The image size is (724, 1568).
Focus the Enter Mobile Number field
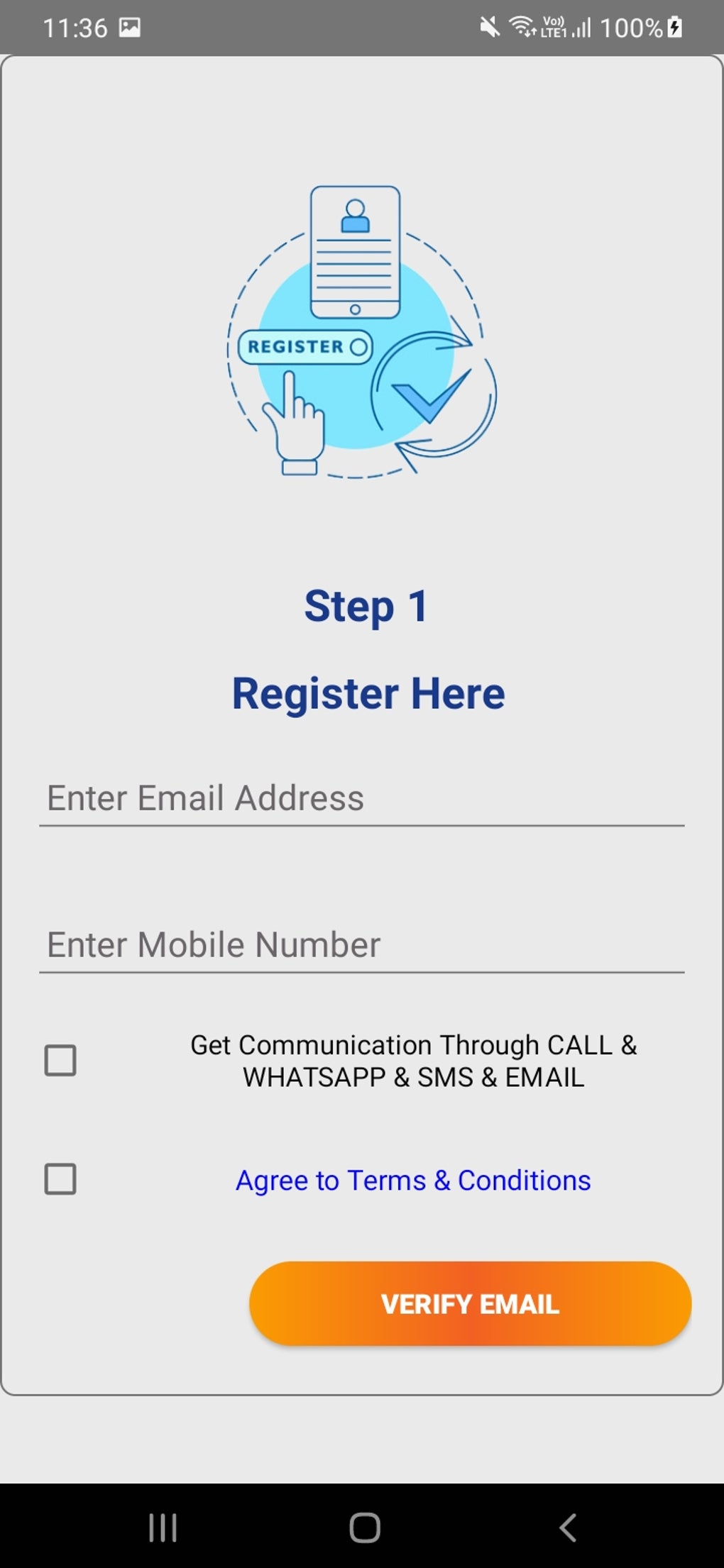click(361, 945)
